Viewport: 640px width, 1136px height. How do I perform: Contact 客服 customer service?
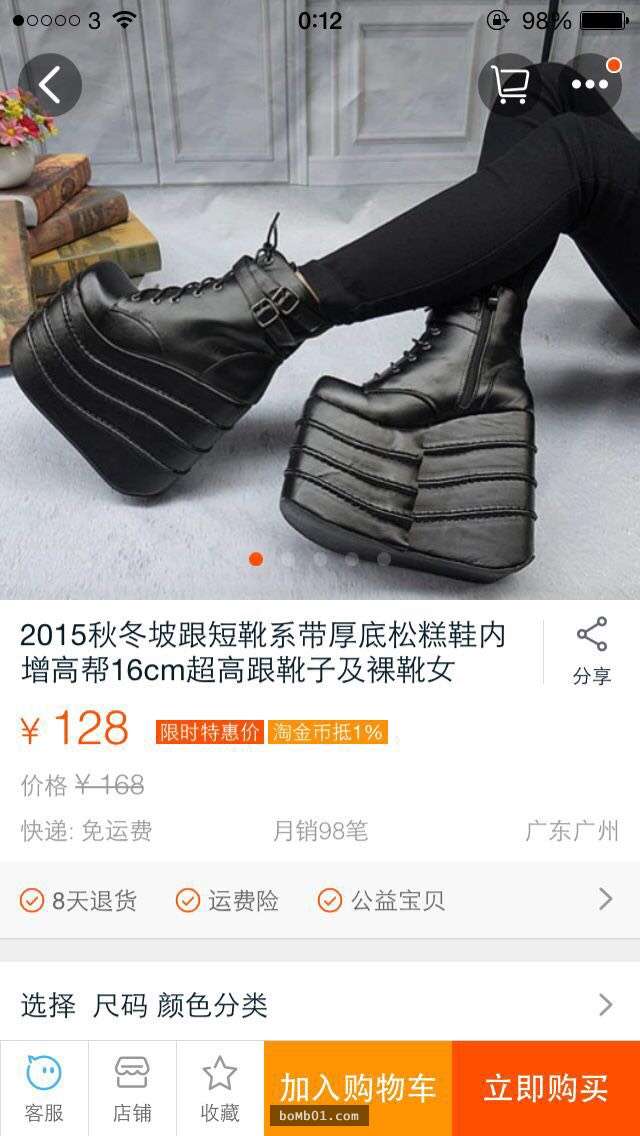point(44,1088)
